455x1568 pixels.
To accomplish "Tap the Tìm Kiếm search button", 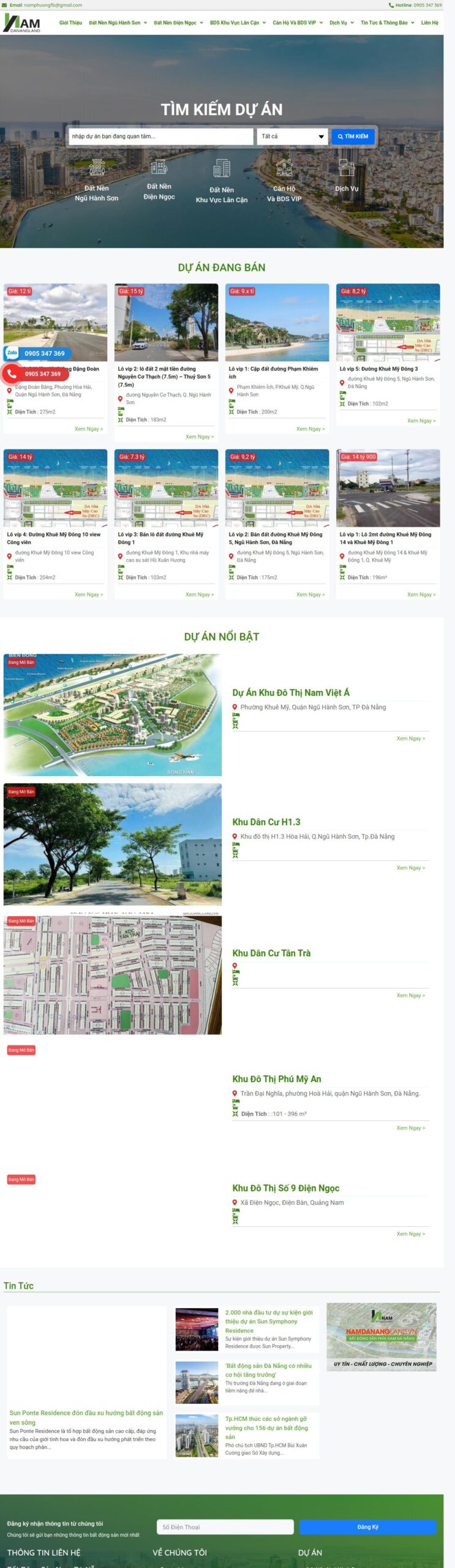I will [353, 136].
